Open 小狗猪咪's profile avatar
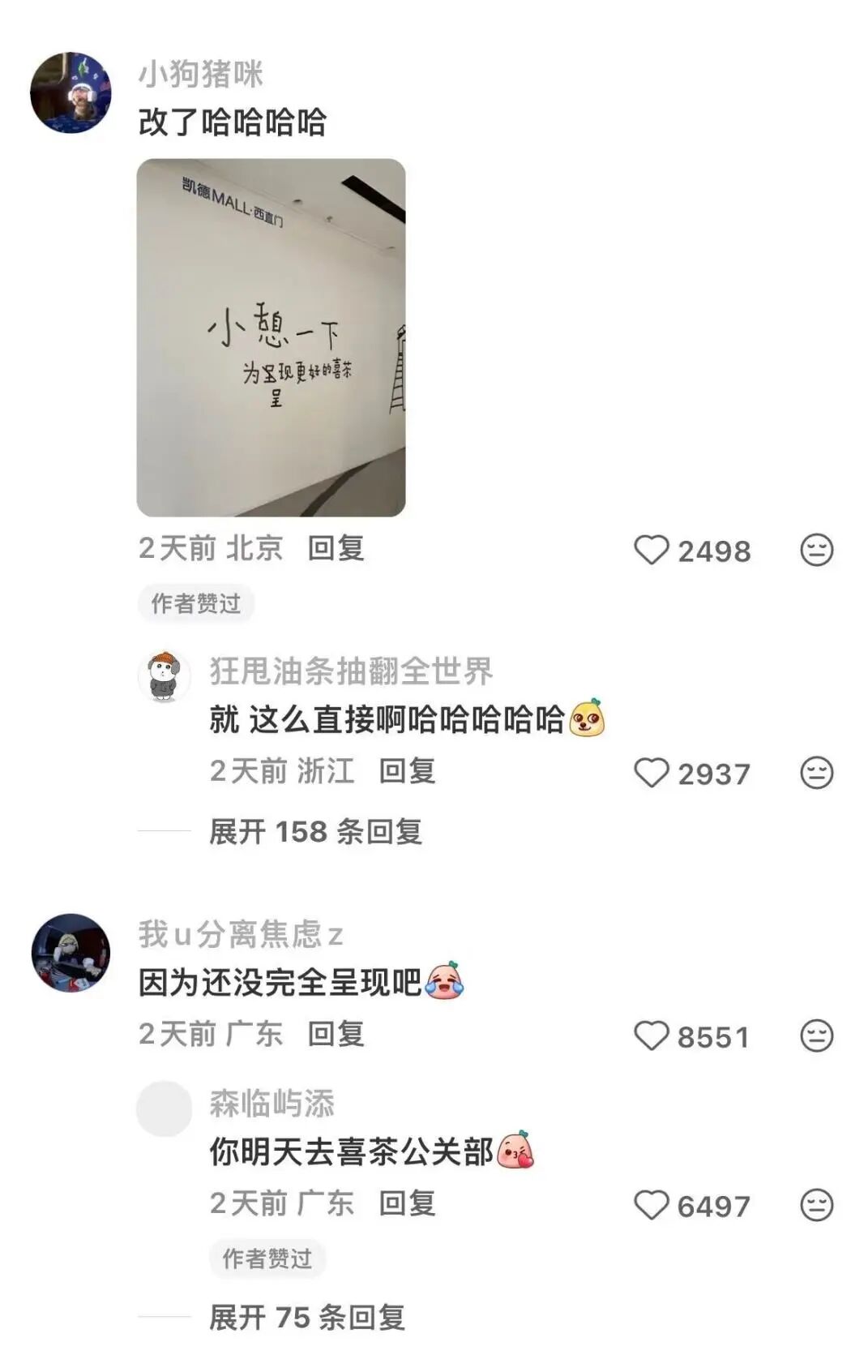 (71, 92)
